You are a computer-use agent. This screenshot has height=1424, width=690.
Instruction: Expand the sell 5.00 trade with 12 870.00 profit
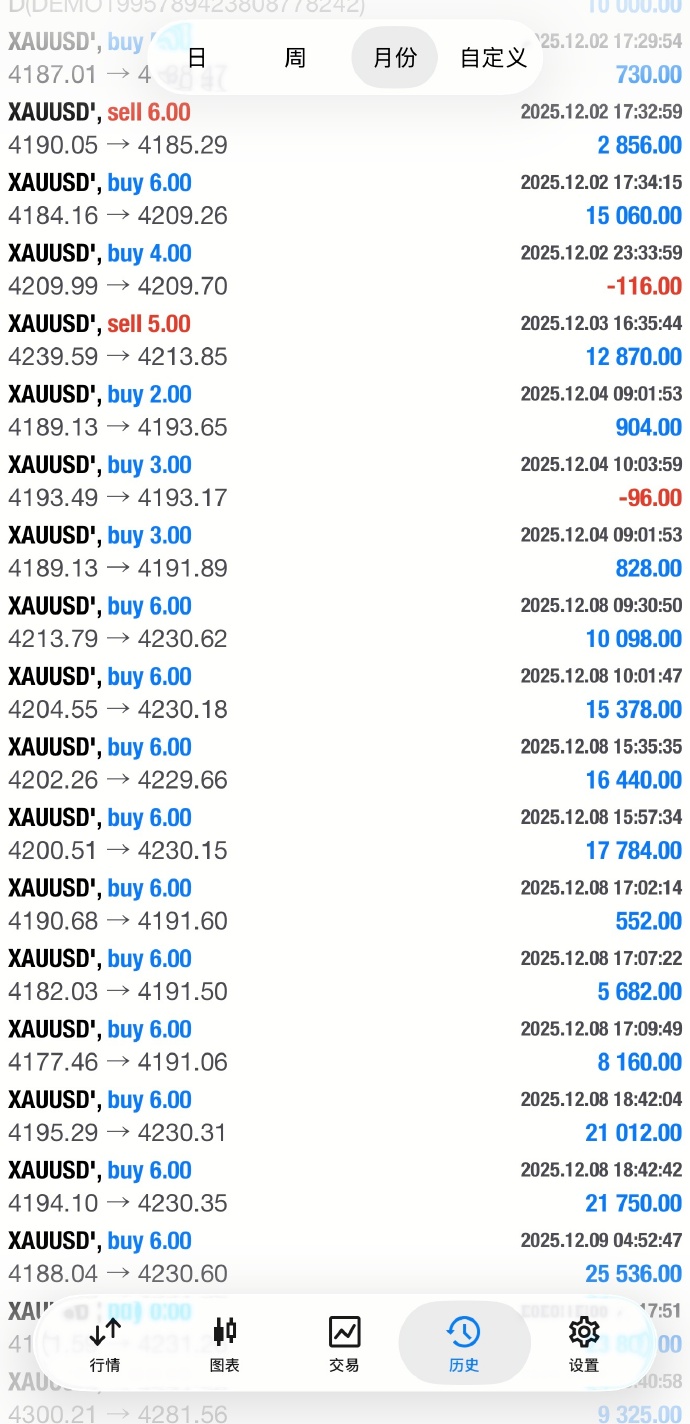[x=345, y=340]
